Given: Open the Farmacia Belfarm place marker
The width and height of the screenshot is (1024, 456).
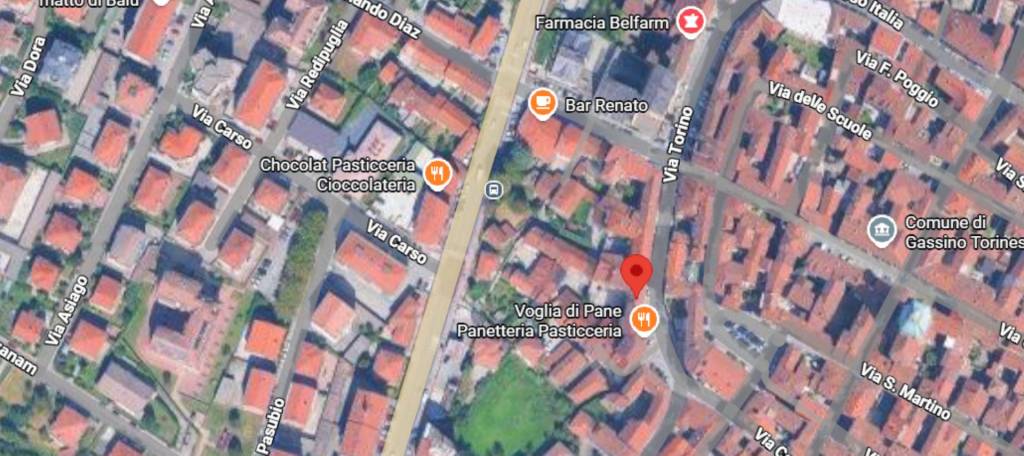Looking at the screenshot, I should point(688,21).
